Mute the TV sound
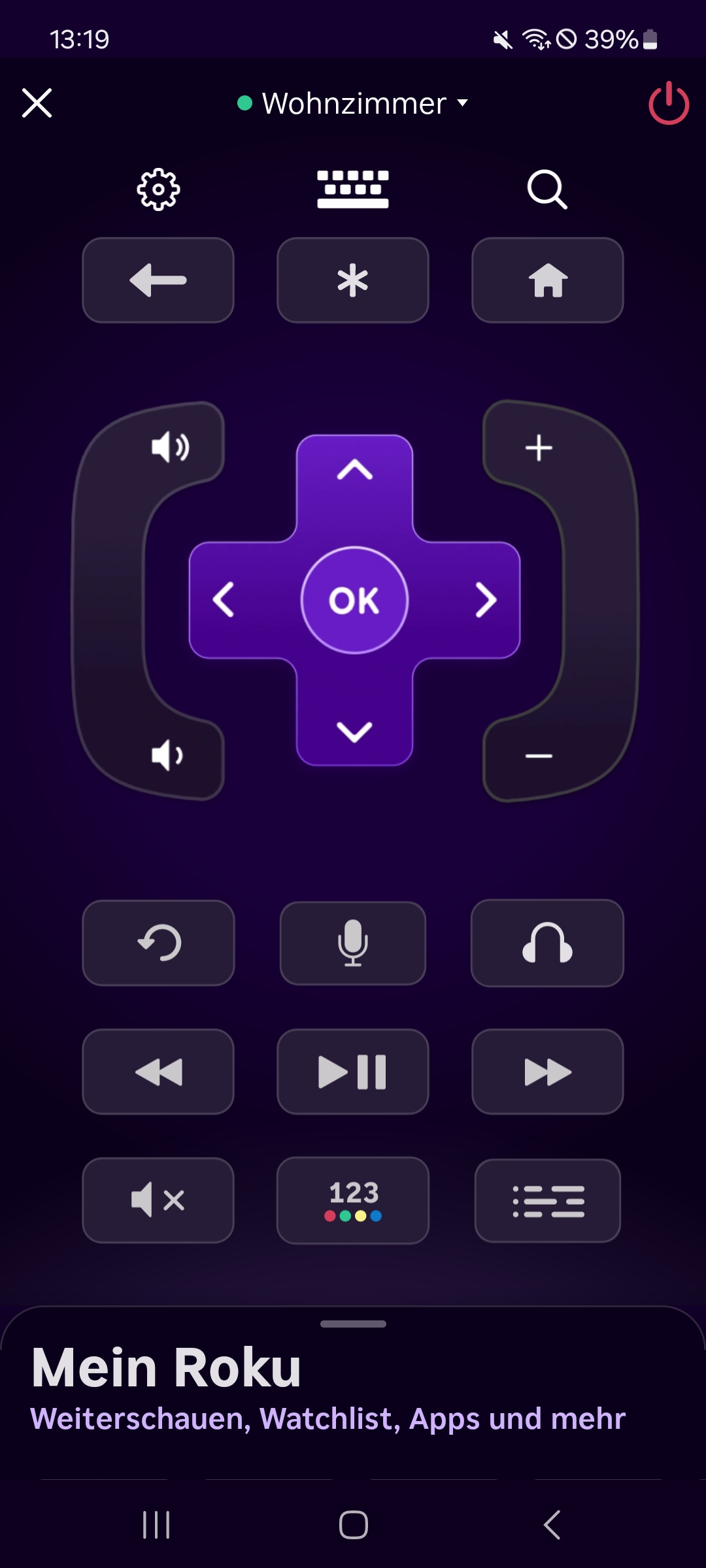 [158, 1200]
